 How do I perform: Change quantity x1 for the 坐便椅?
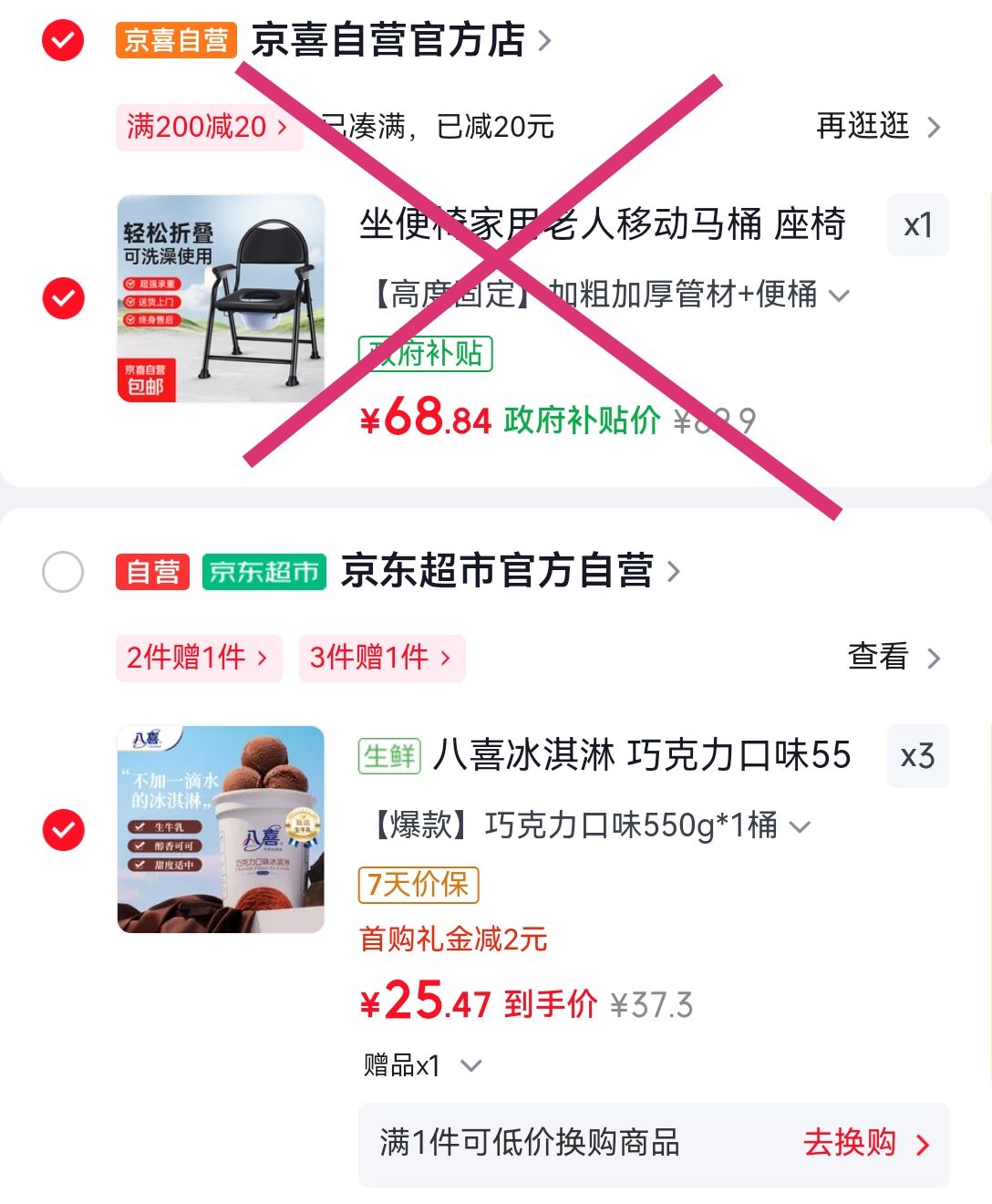click(917, 225)
